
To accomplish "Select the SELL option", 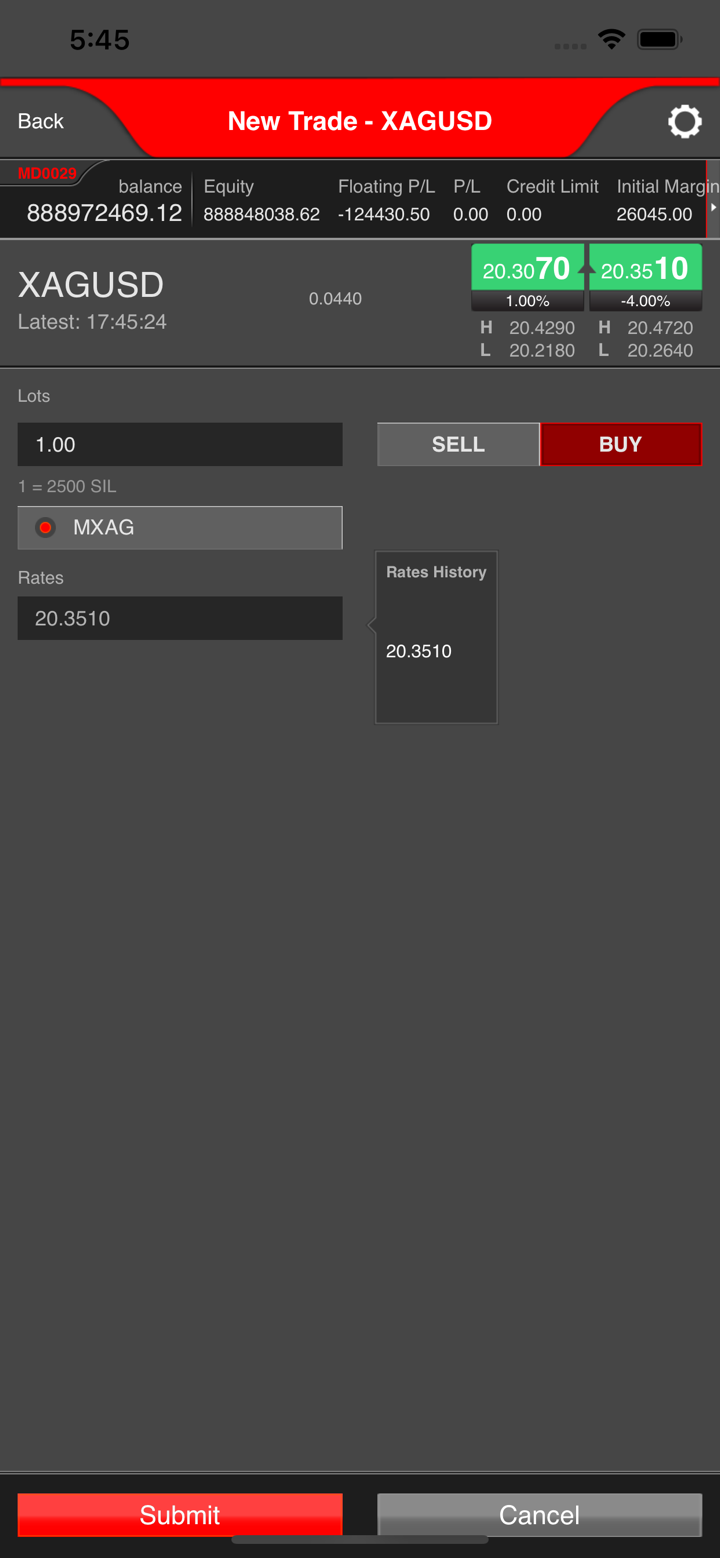I will click(458, 444).
